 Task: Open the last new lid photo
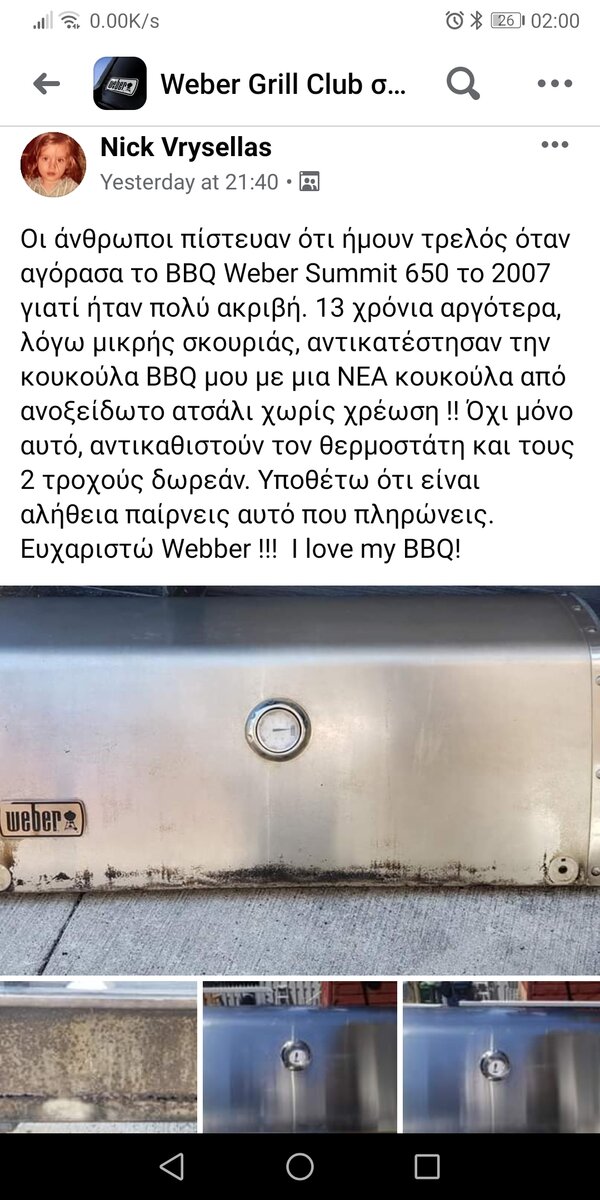[x=501, y=1056]
